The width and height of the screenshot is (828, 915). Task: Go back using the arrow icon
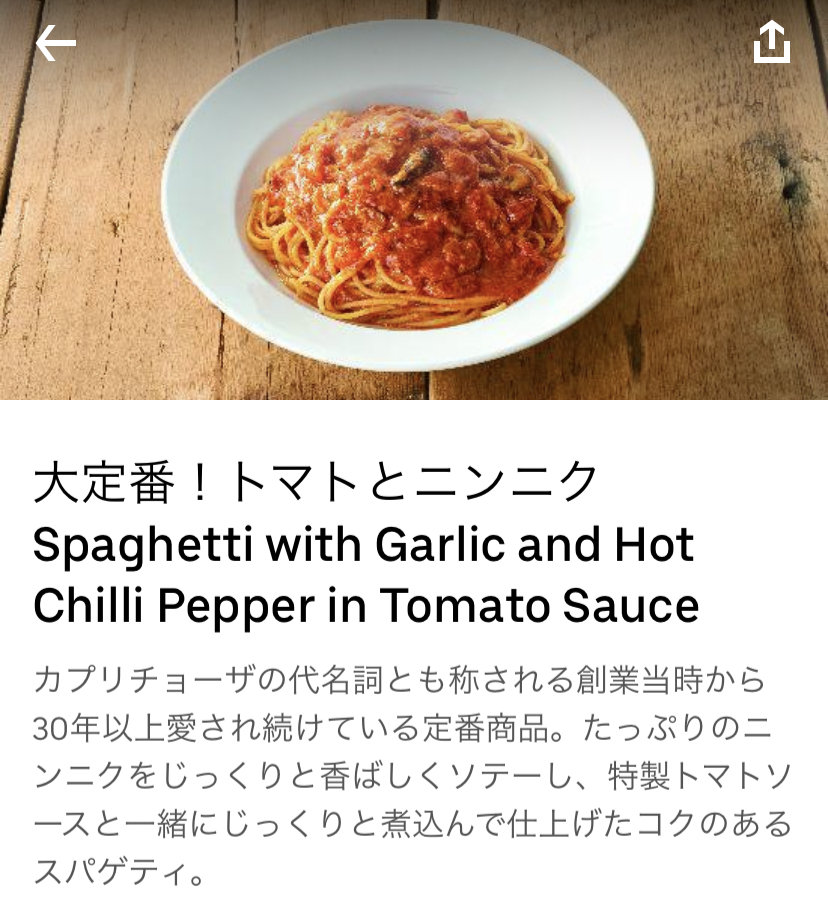[x=56, y=44]
